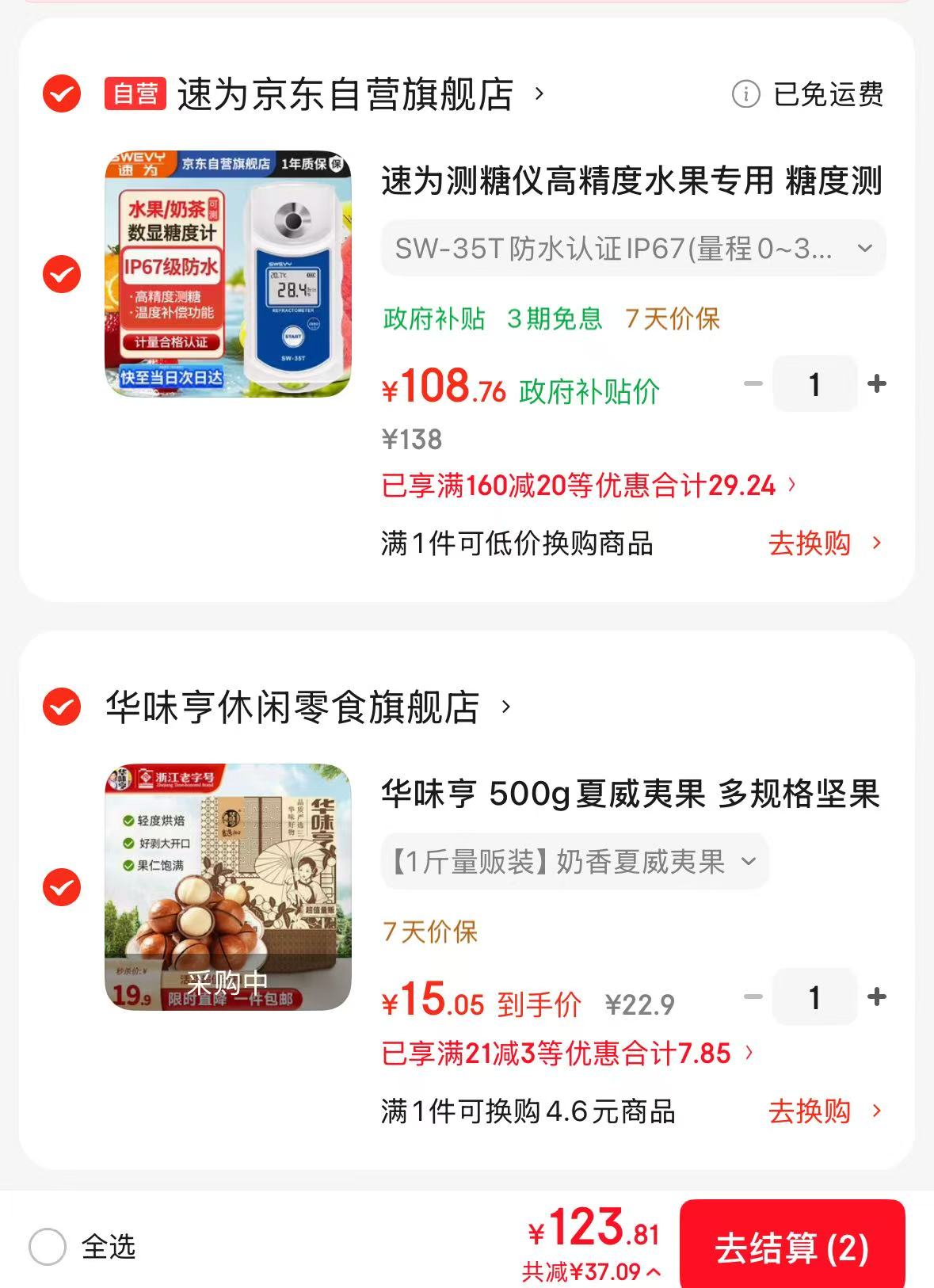Add one more 华味亨夏威夷果
The height and width of the screenshot is (1288, 934).
click(877, 996)
